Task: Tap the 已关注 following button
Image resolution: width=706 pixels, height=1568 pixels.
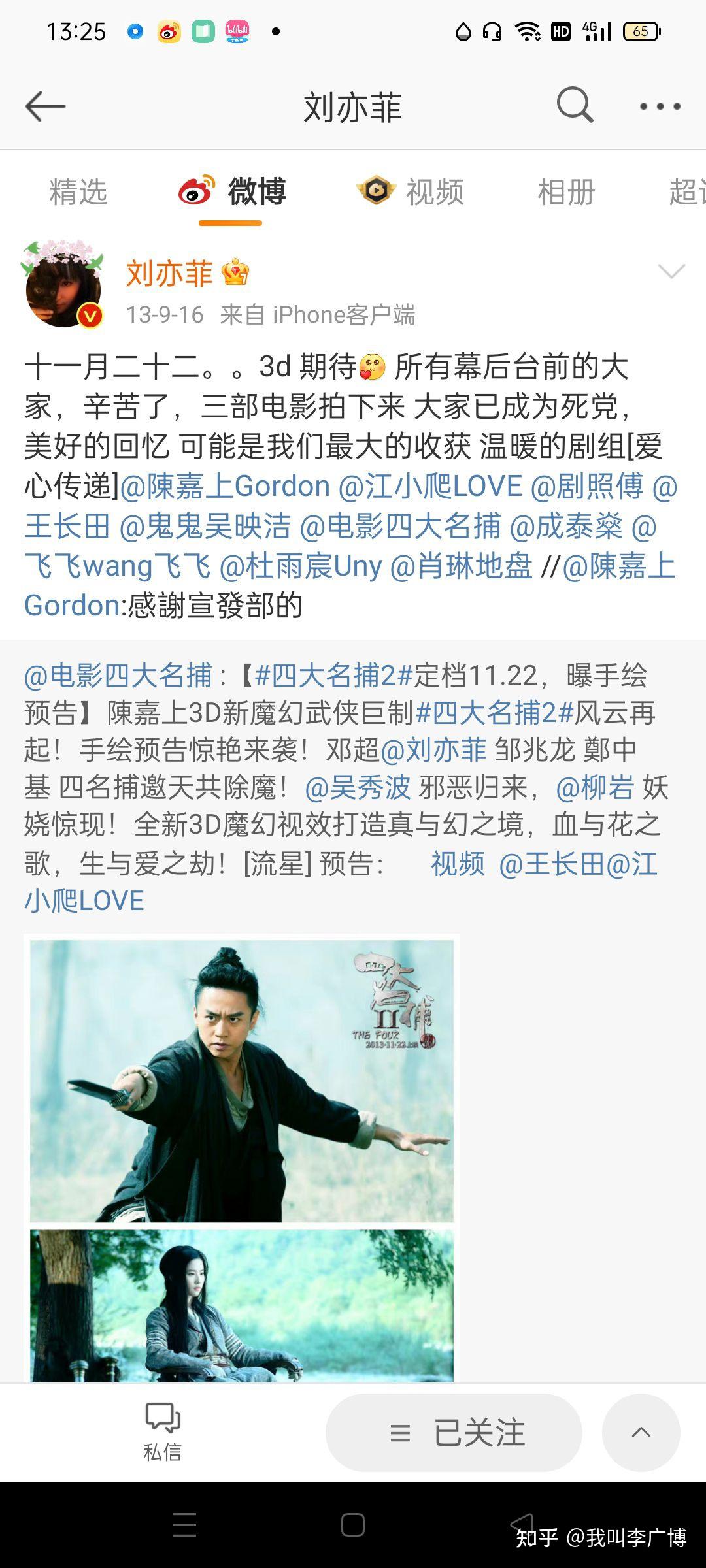Action: (x=454, y=1433)
